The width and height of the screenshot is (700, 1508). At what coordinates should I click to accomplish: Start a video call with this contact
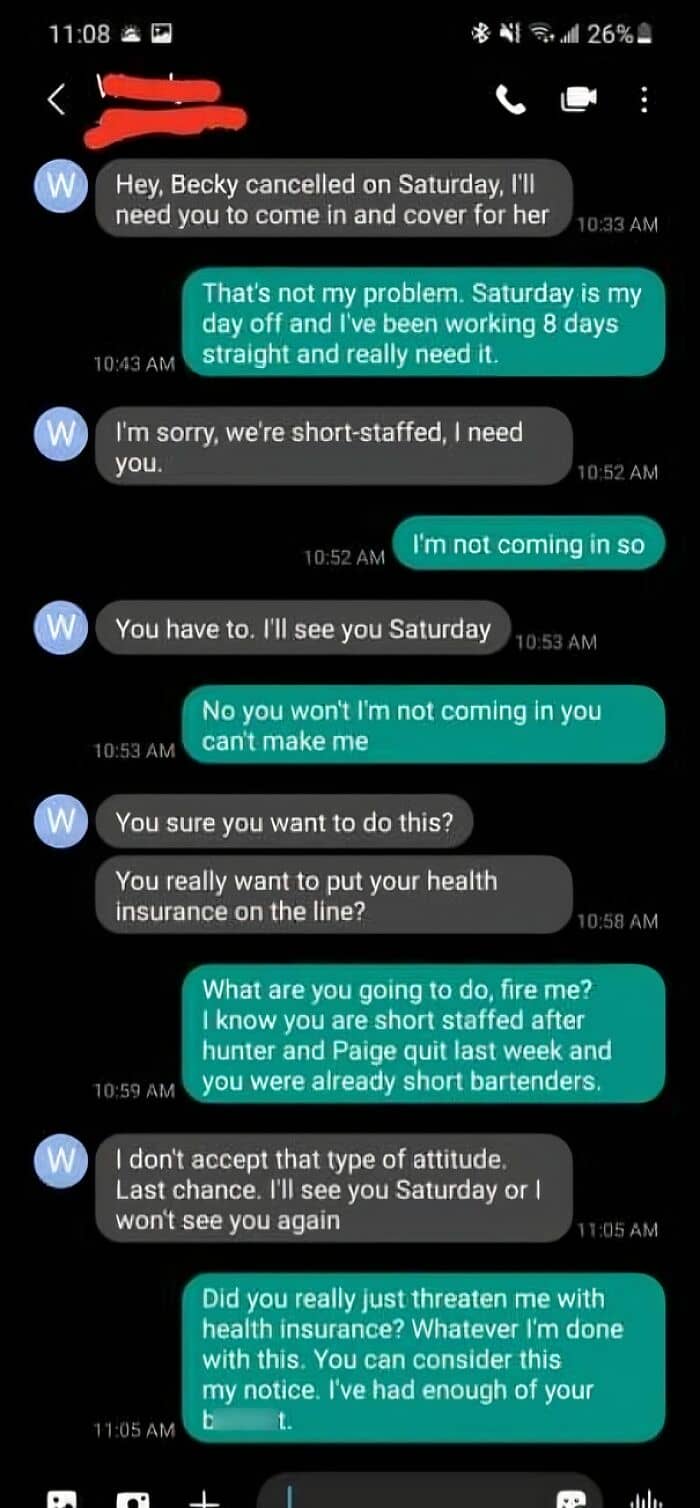click(x=580, y=98)
